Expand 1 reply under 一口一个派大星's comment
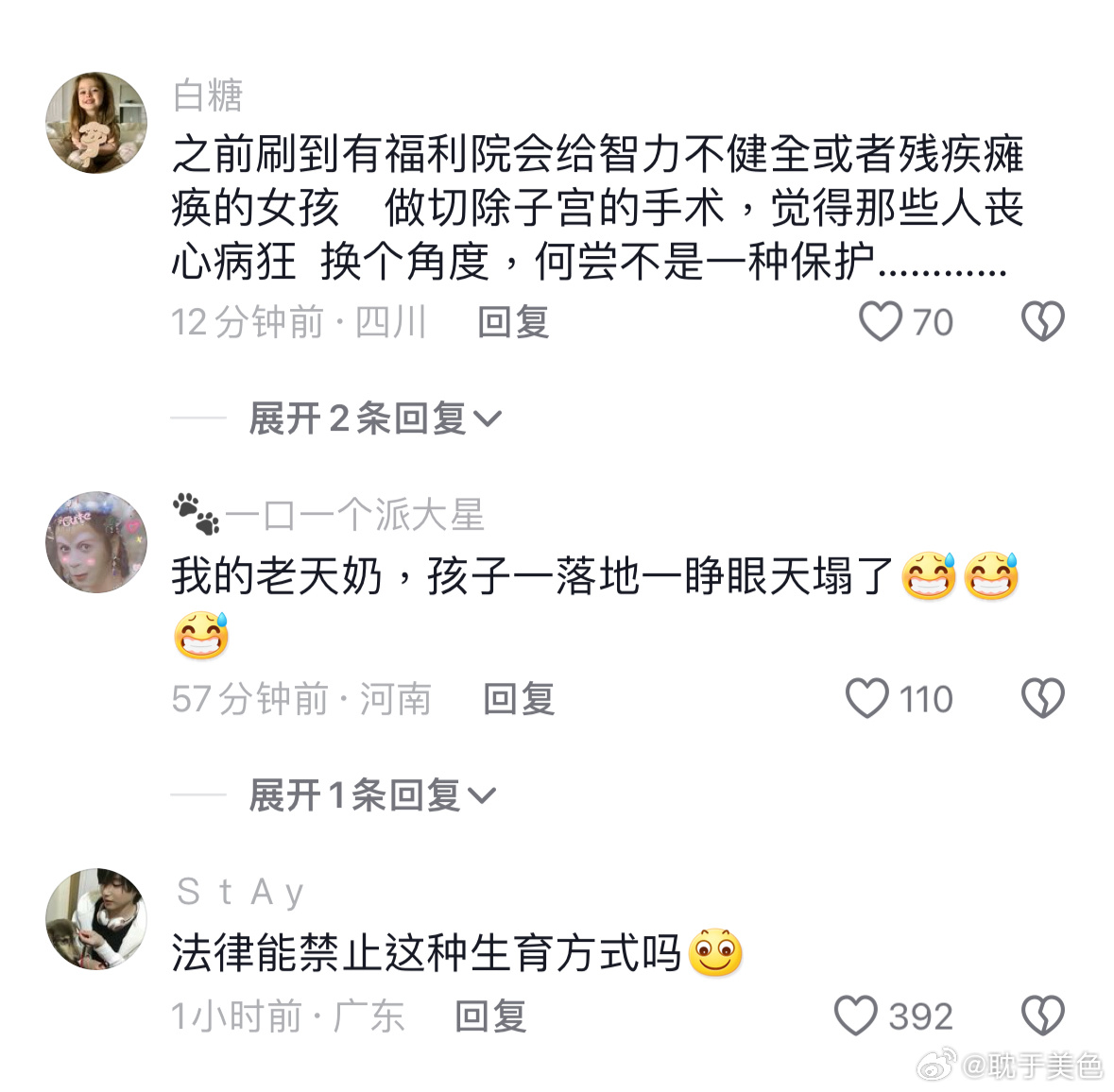 (371, 795)
